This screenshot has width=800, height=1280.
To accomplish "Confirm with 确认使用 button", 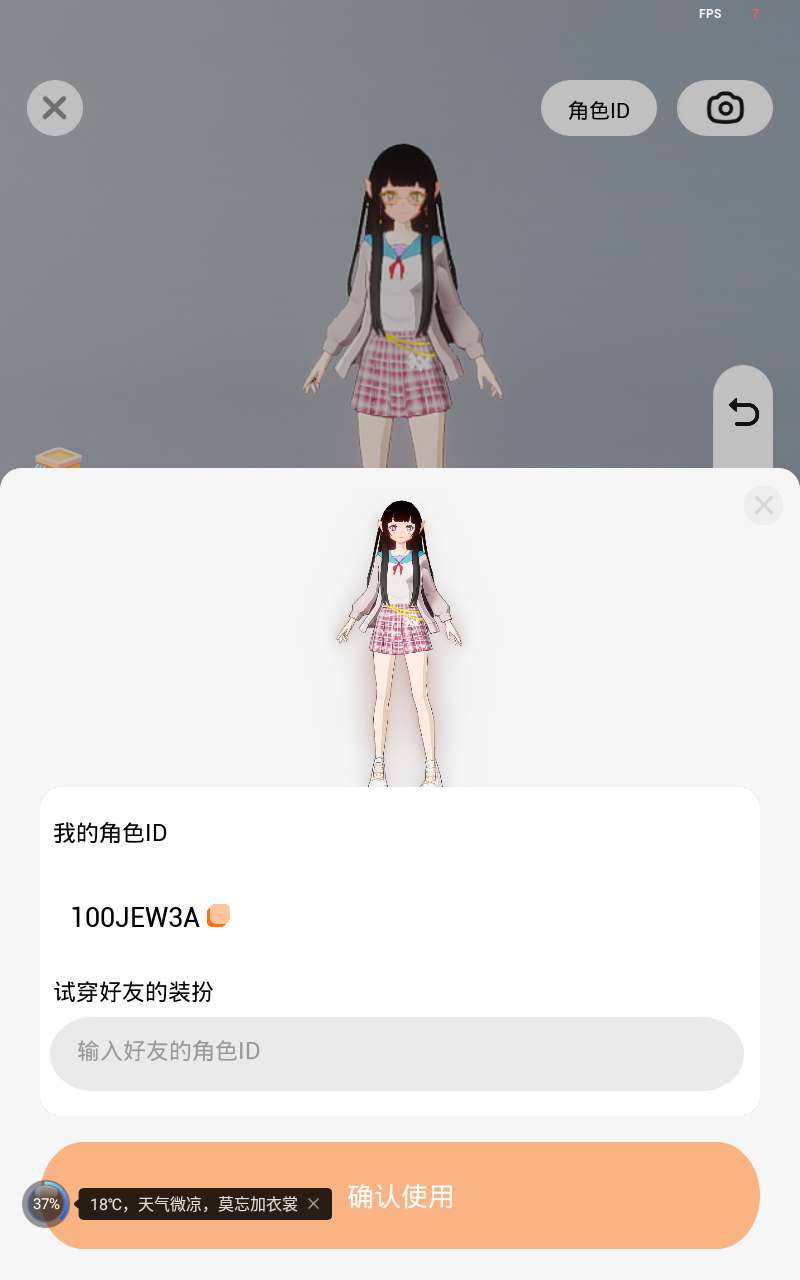I will click(x=400, y=1196).
